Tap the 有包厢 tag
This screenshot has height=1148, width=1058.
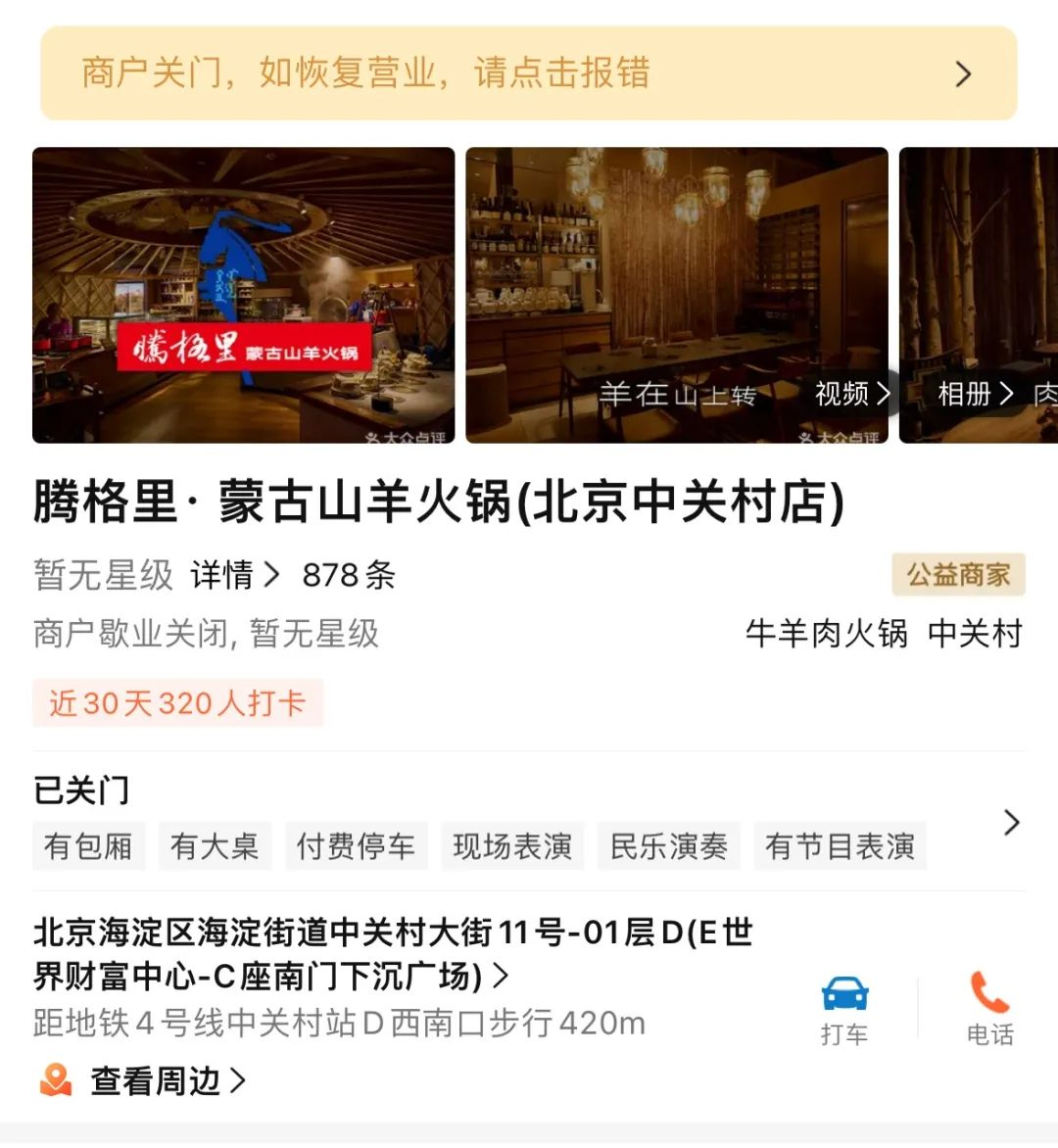click(88, 846)
